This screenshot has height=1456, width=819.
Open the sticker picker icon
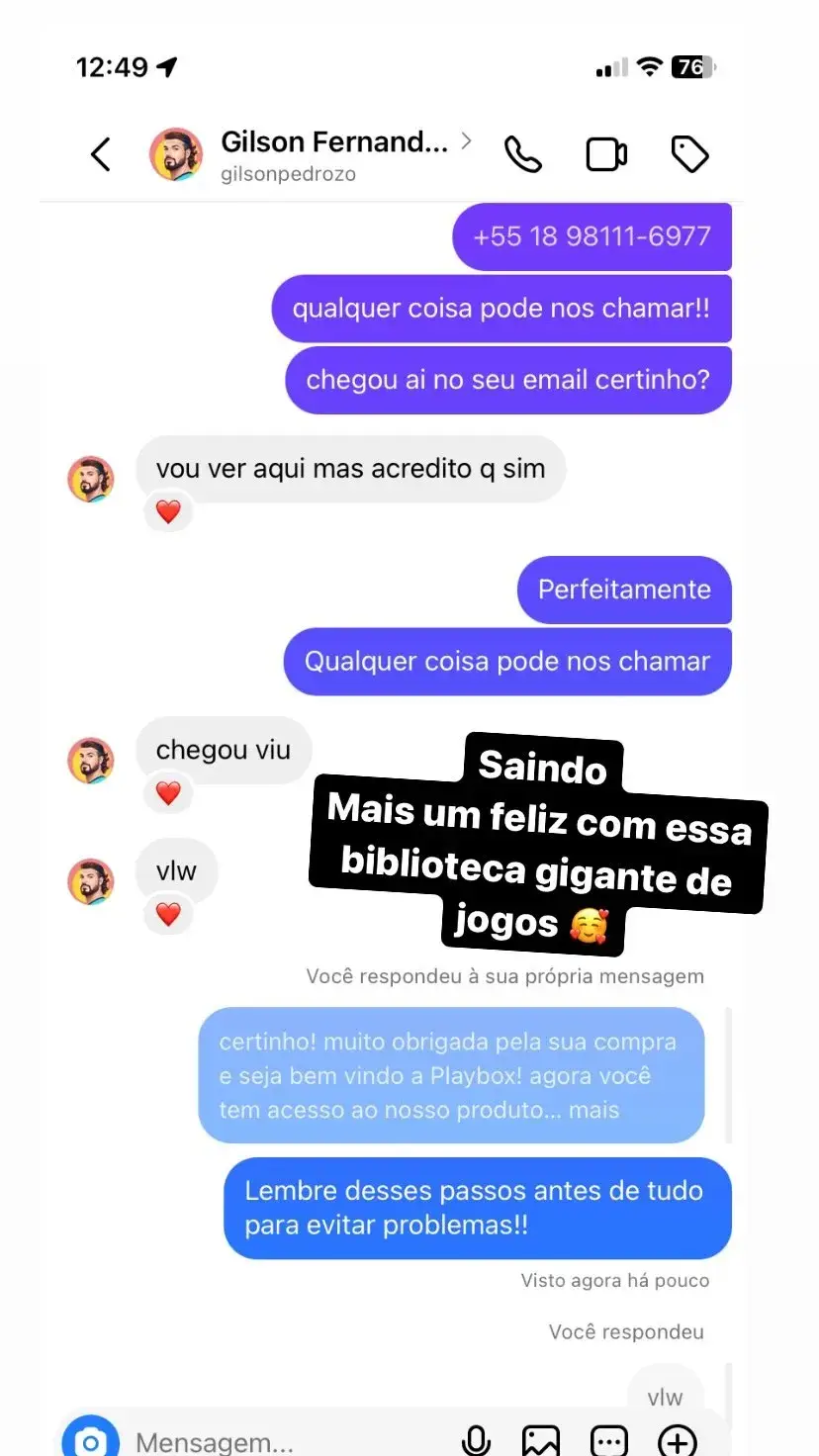pyautogui.click(x=609, y=1440)
